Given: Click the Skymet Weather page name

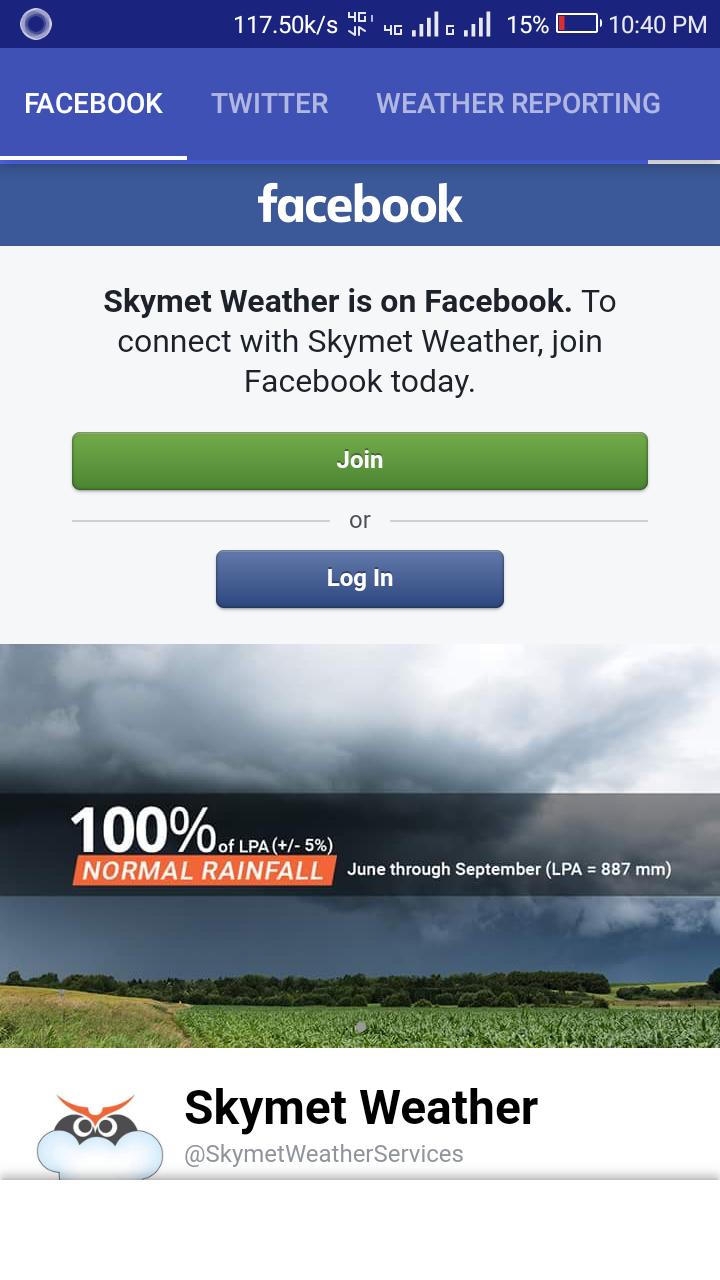Looking at the screenshot, I should tap(360, 1107).
